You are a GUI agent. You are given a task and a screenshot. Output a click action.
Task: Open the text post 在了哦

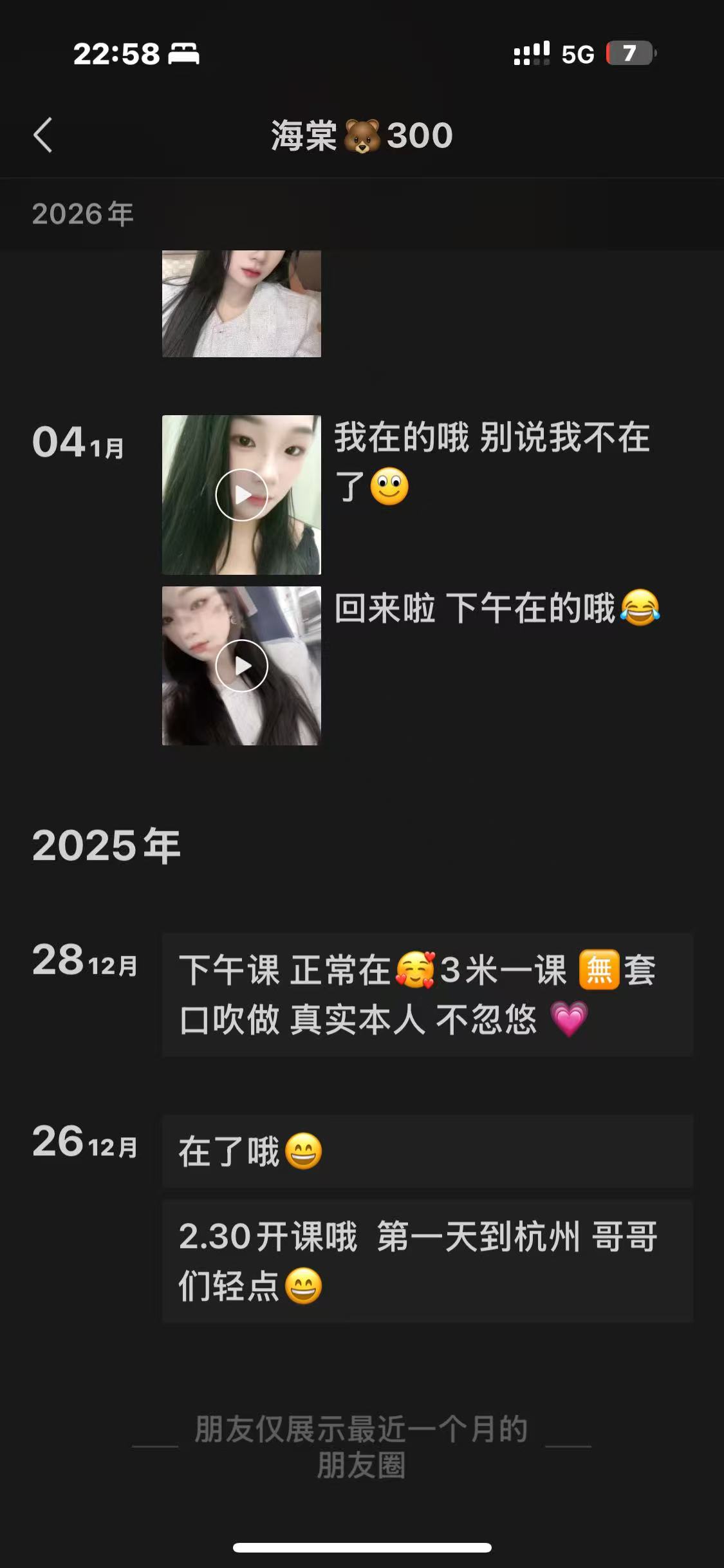coord(427,1152)
